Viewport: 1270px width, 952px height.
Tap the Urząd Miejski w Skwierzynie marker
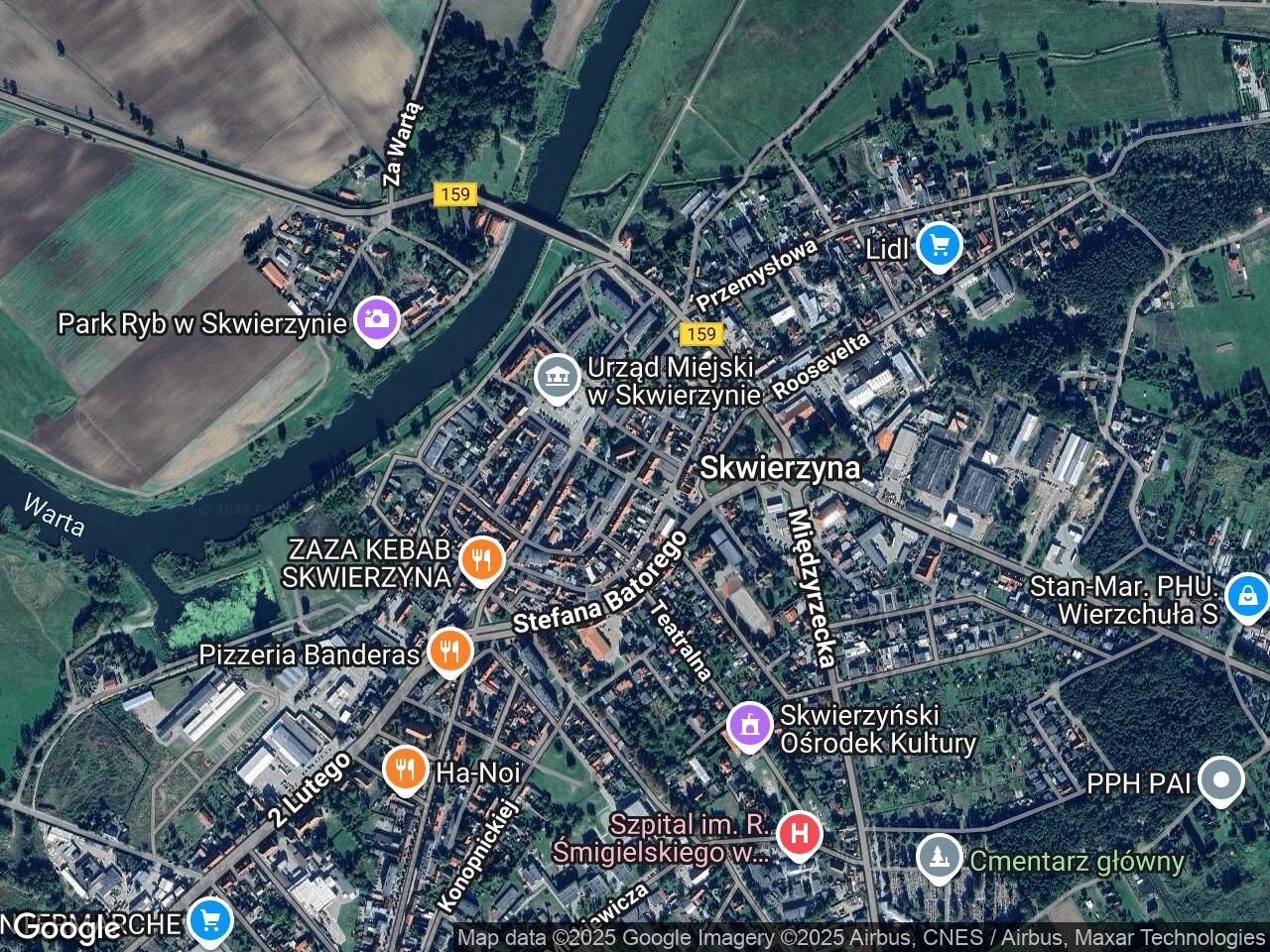pos(557,378)
